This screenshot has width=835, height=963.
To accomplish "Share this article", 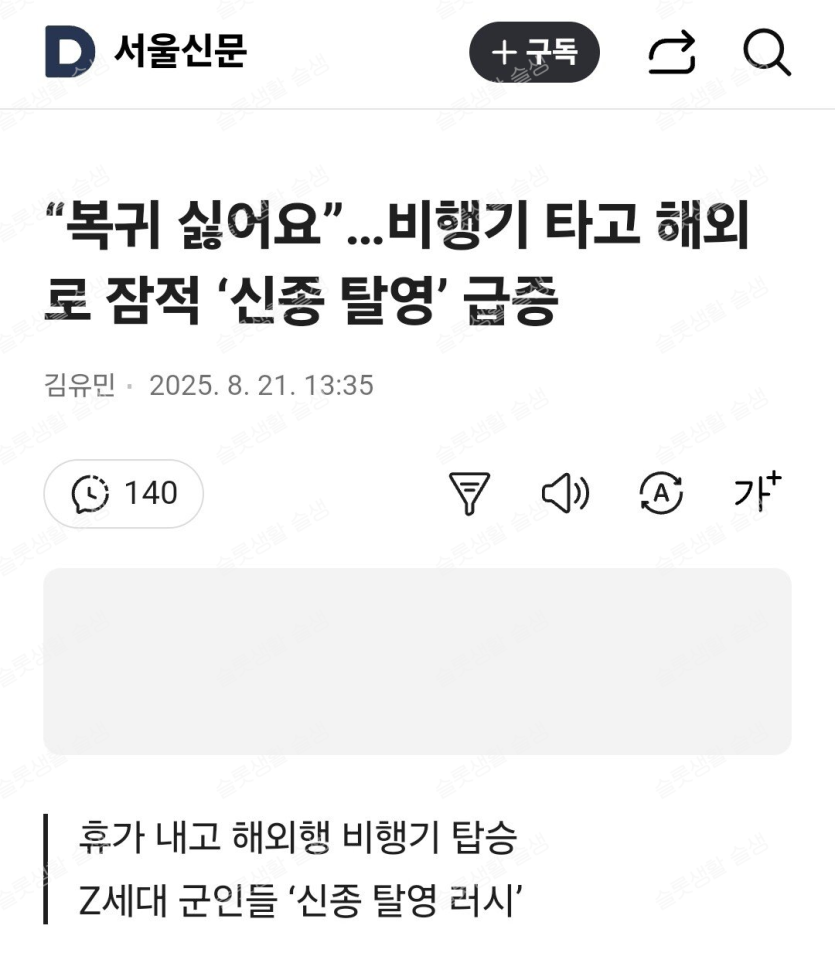I will [671, 52].
